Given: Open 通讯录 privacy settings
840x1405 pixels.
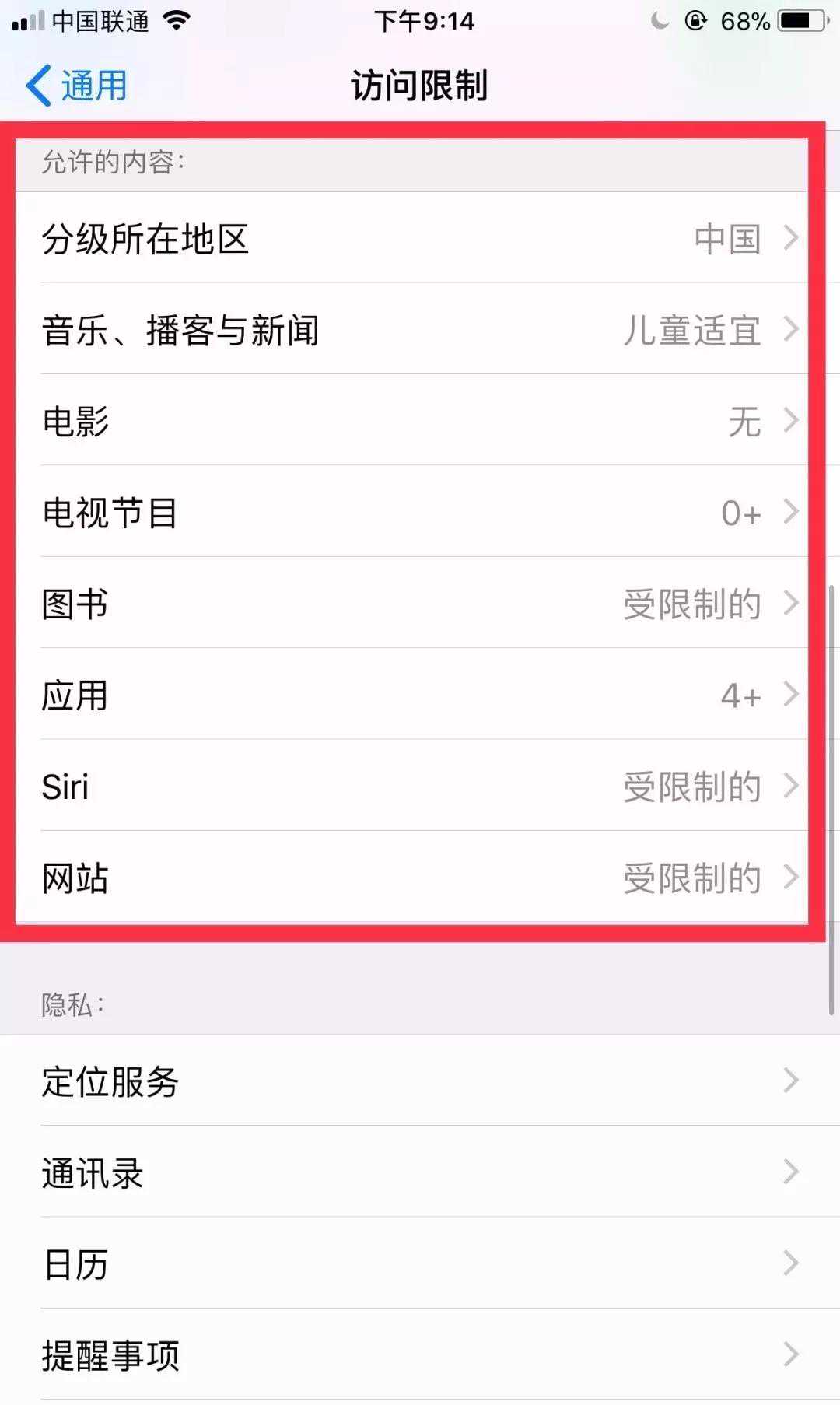Looking at the screenshot, I should click(x=420, y=1172).
